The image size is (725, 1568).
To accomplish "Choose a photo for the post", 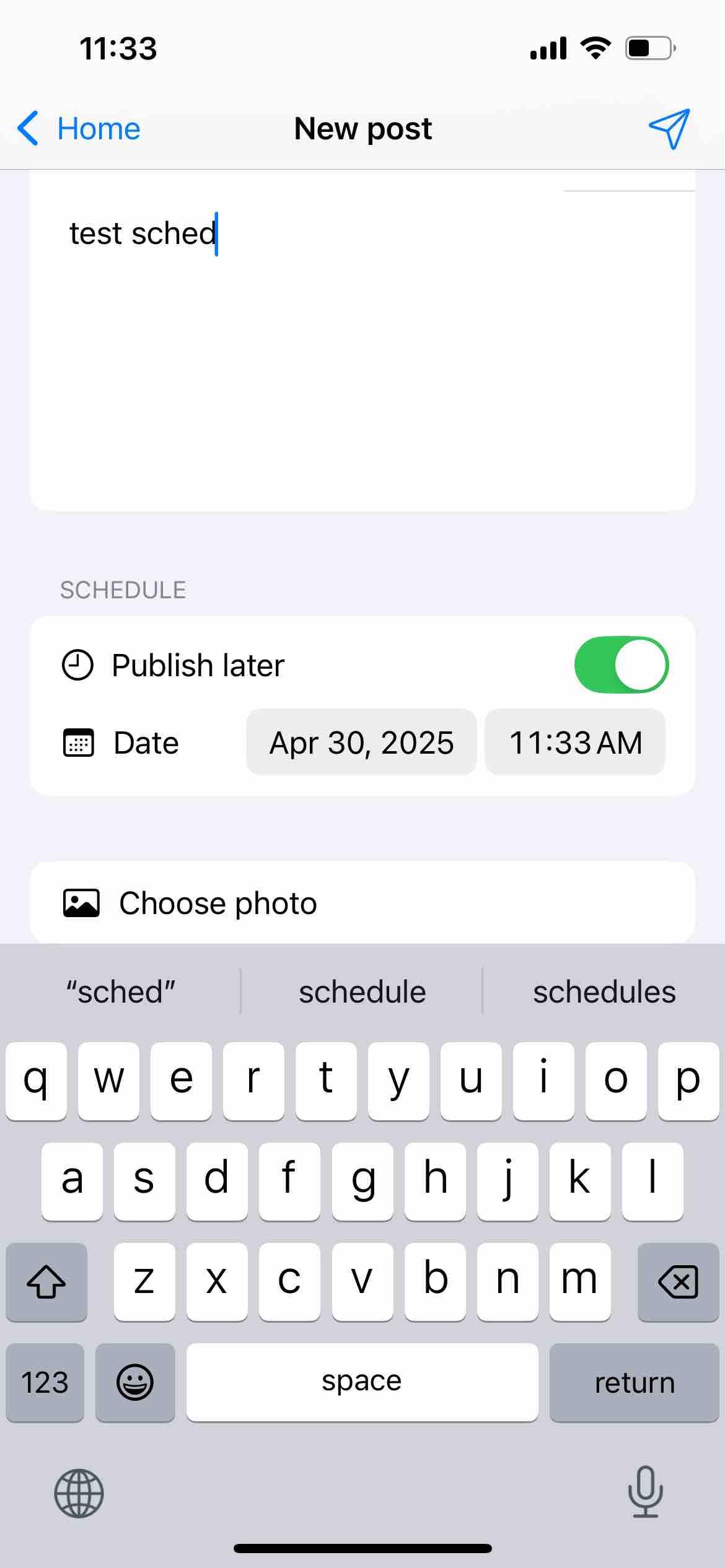I will click(x=362, y=903).
